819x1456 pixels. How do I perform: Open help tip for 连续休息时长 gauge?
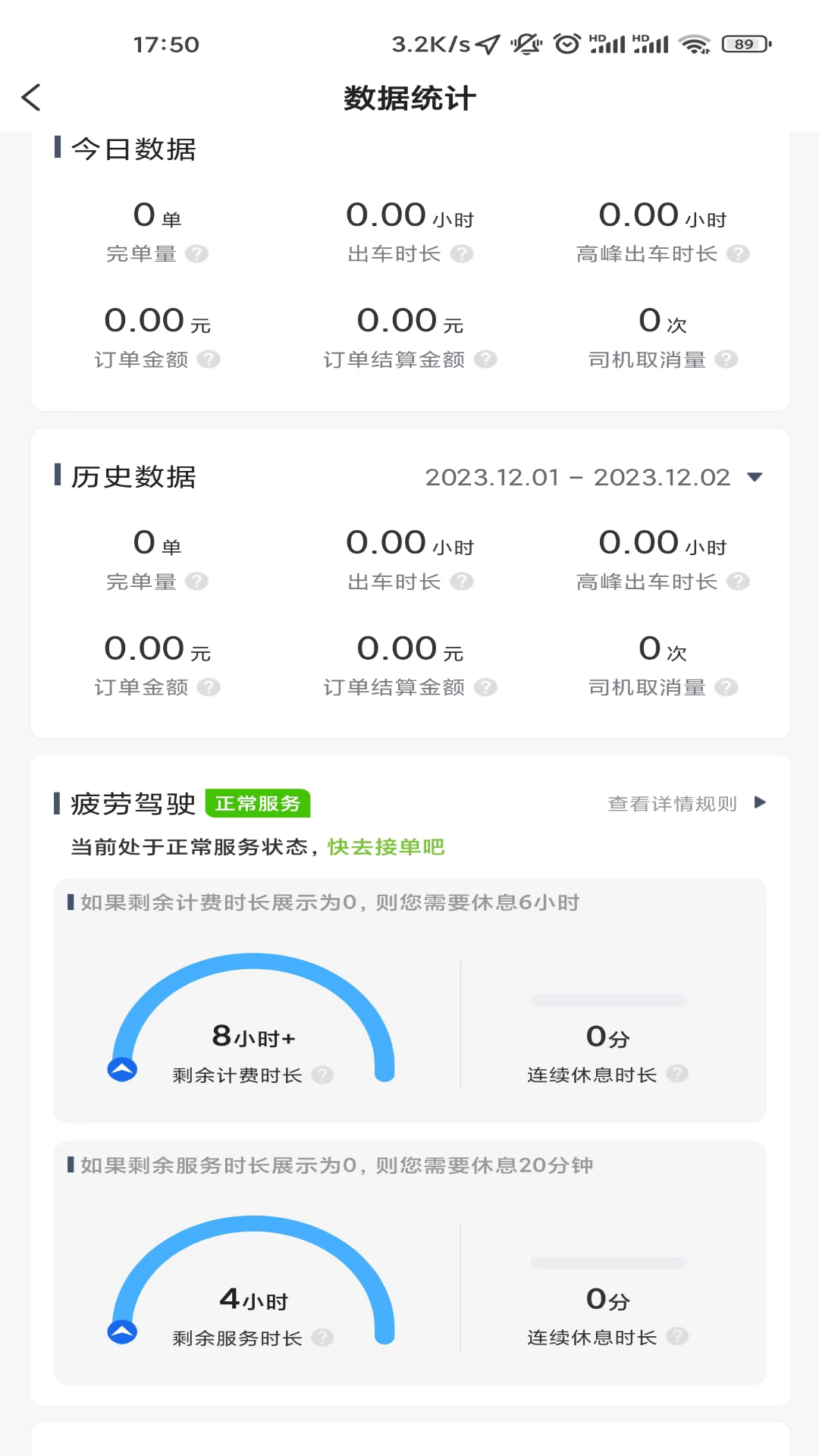coord(677,1074)
